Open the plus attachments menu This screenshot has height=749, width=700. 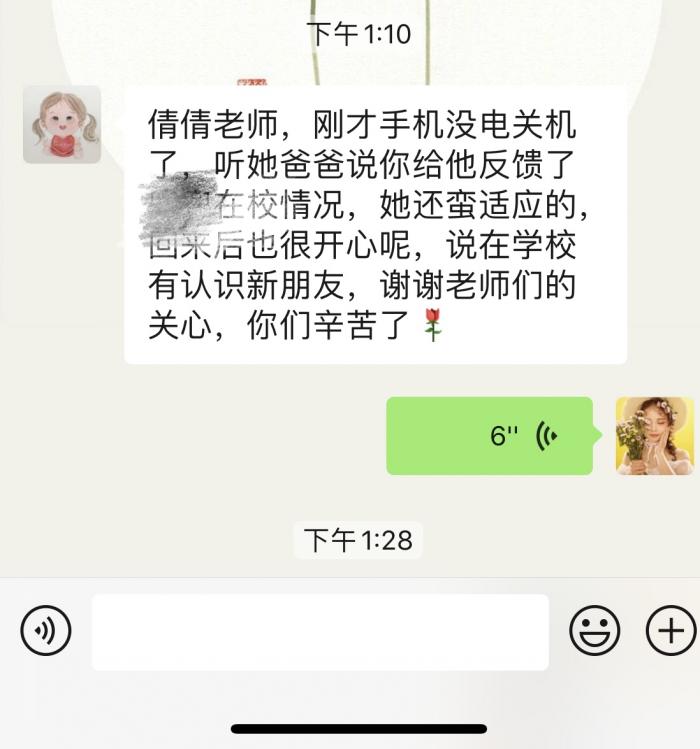click(670, 631)
